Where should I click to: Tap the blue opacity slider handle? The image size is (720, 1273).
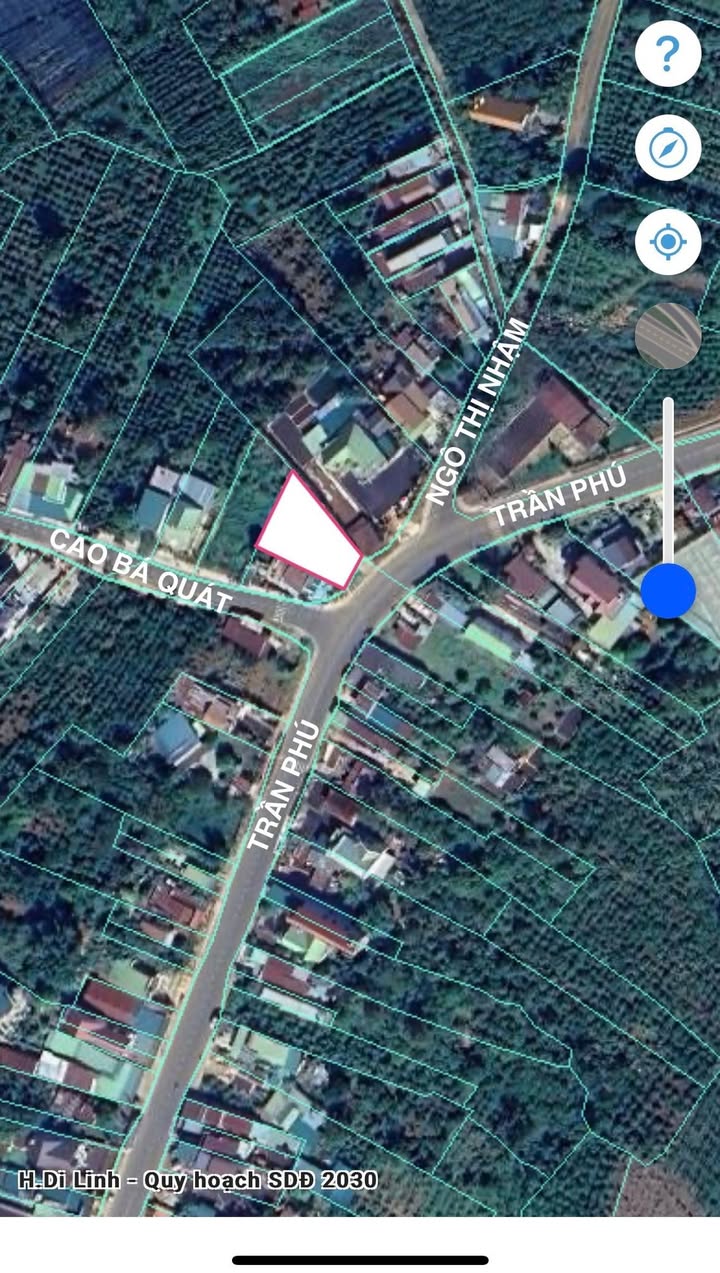pyautogui.click(x=668, y=590)
